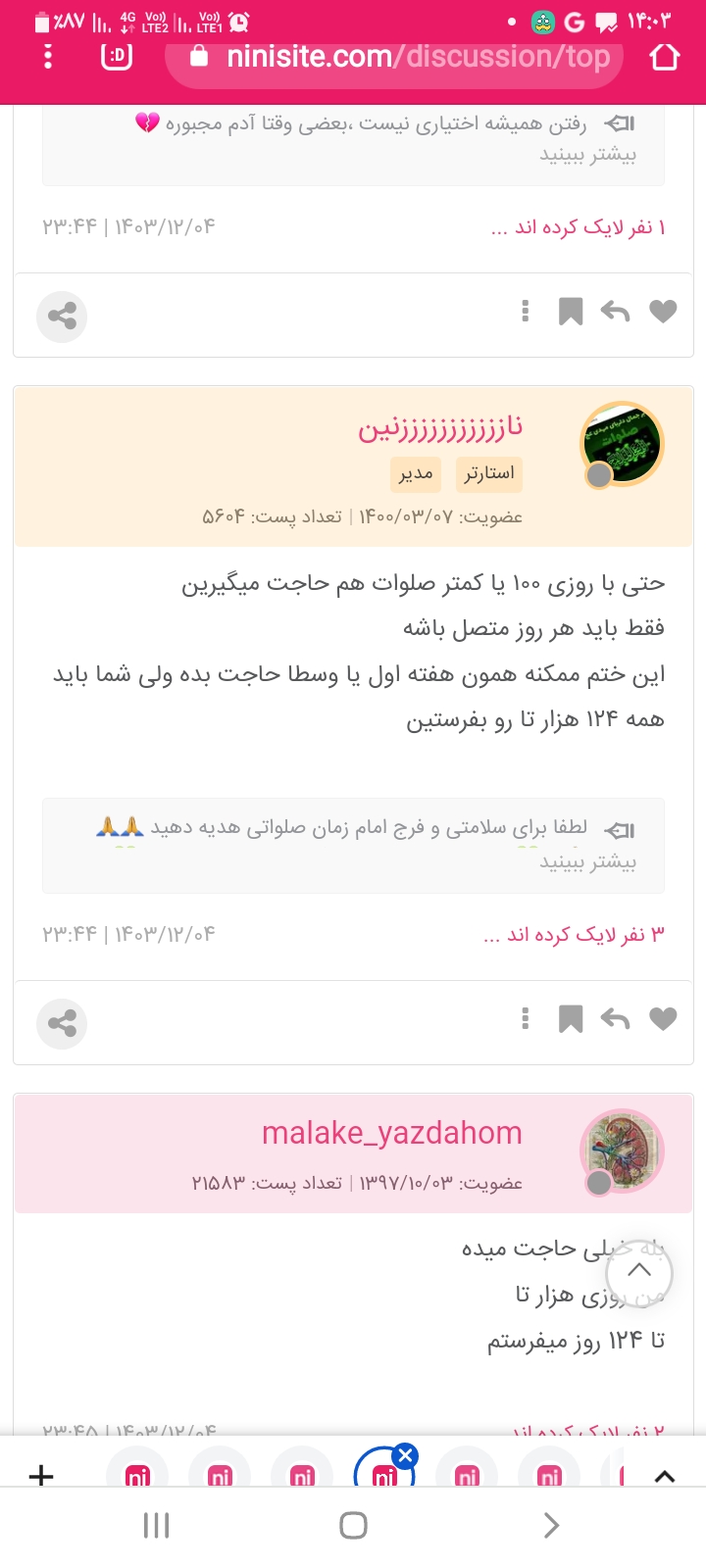Image resolution: width=706 pixels, height=1568 pixels.
Task: Open نازززززززززنین's user profile name
Action: click(440, 427)
